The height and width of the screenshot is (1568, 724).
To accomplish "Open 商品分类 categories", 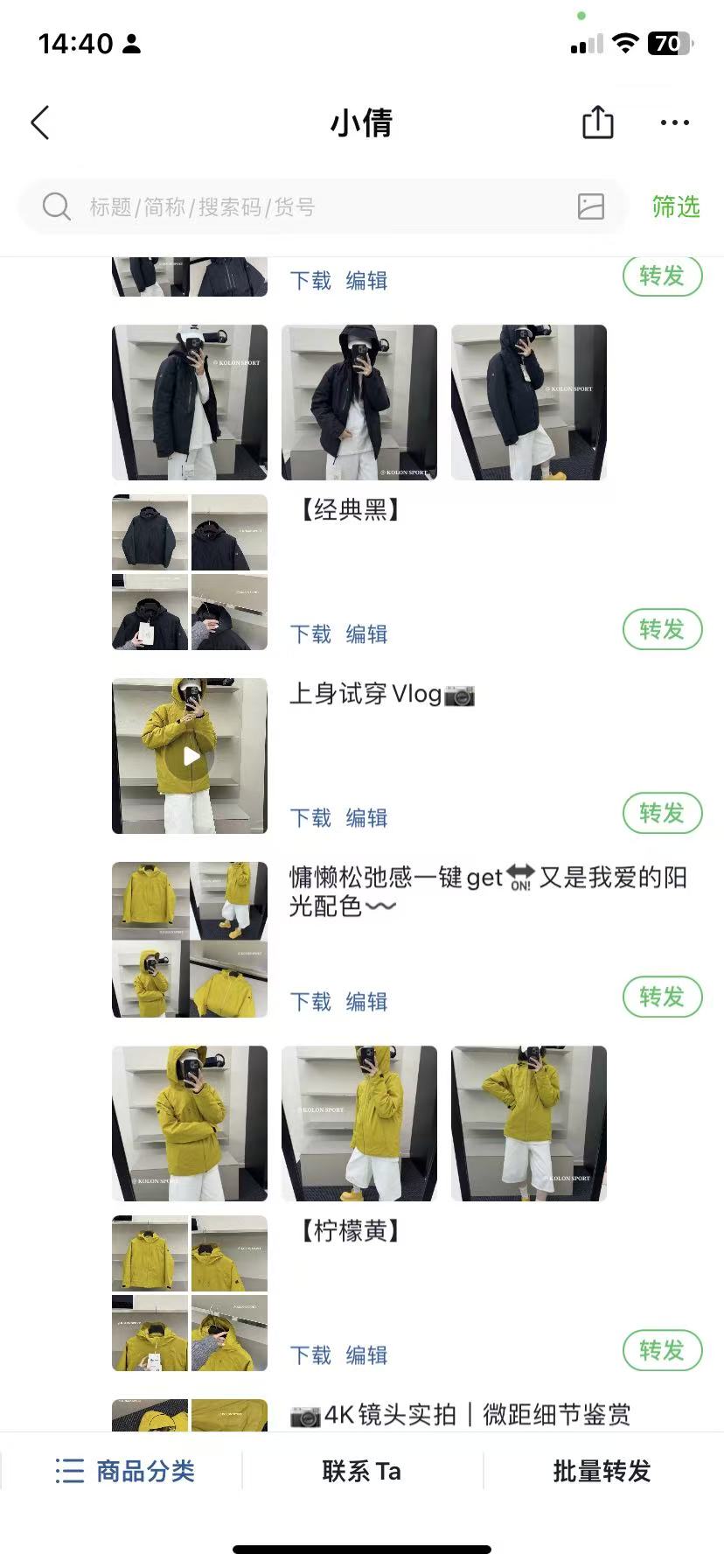I will pos(124,1471).
